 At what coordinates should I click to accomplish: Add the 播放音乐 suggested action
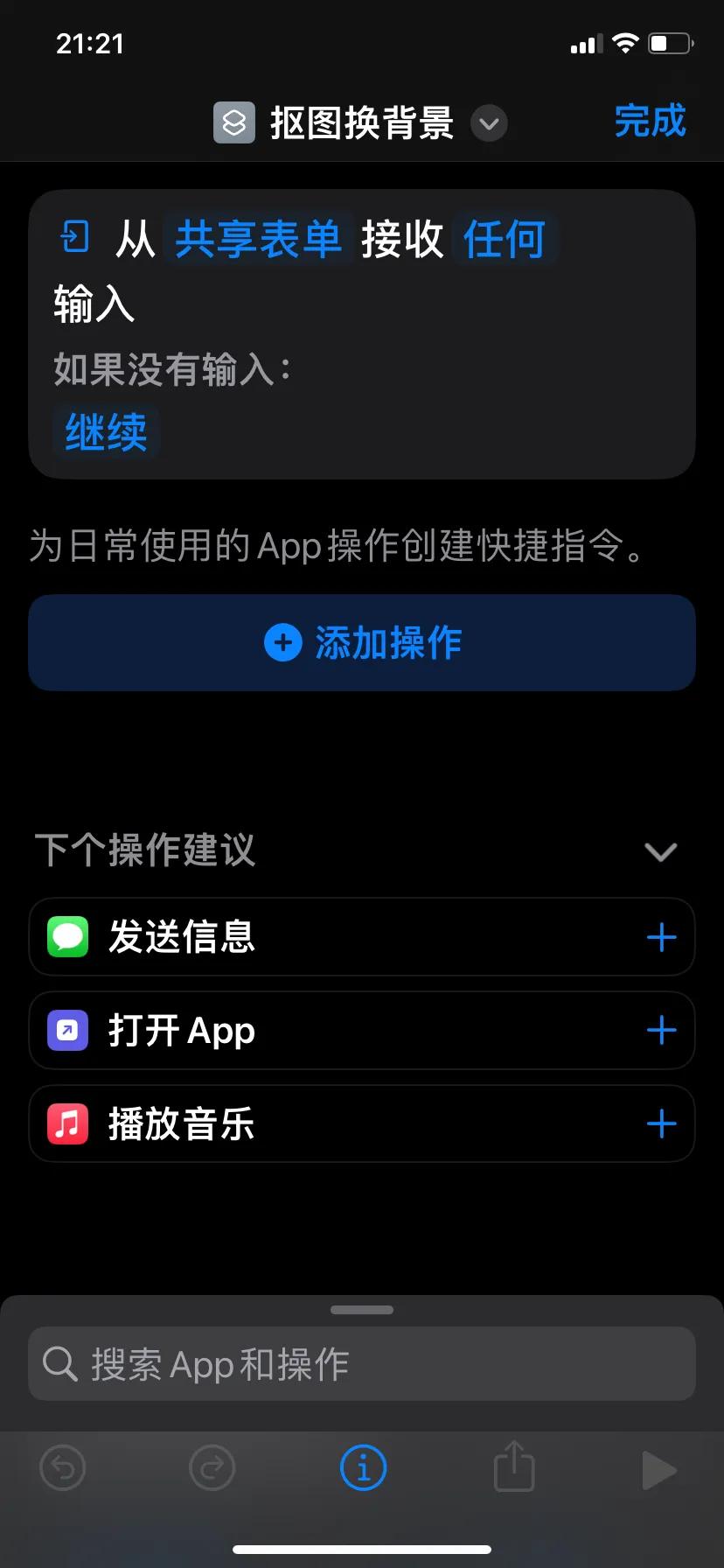coord(661,1124)
